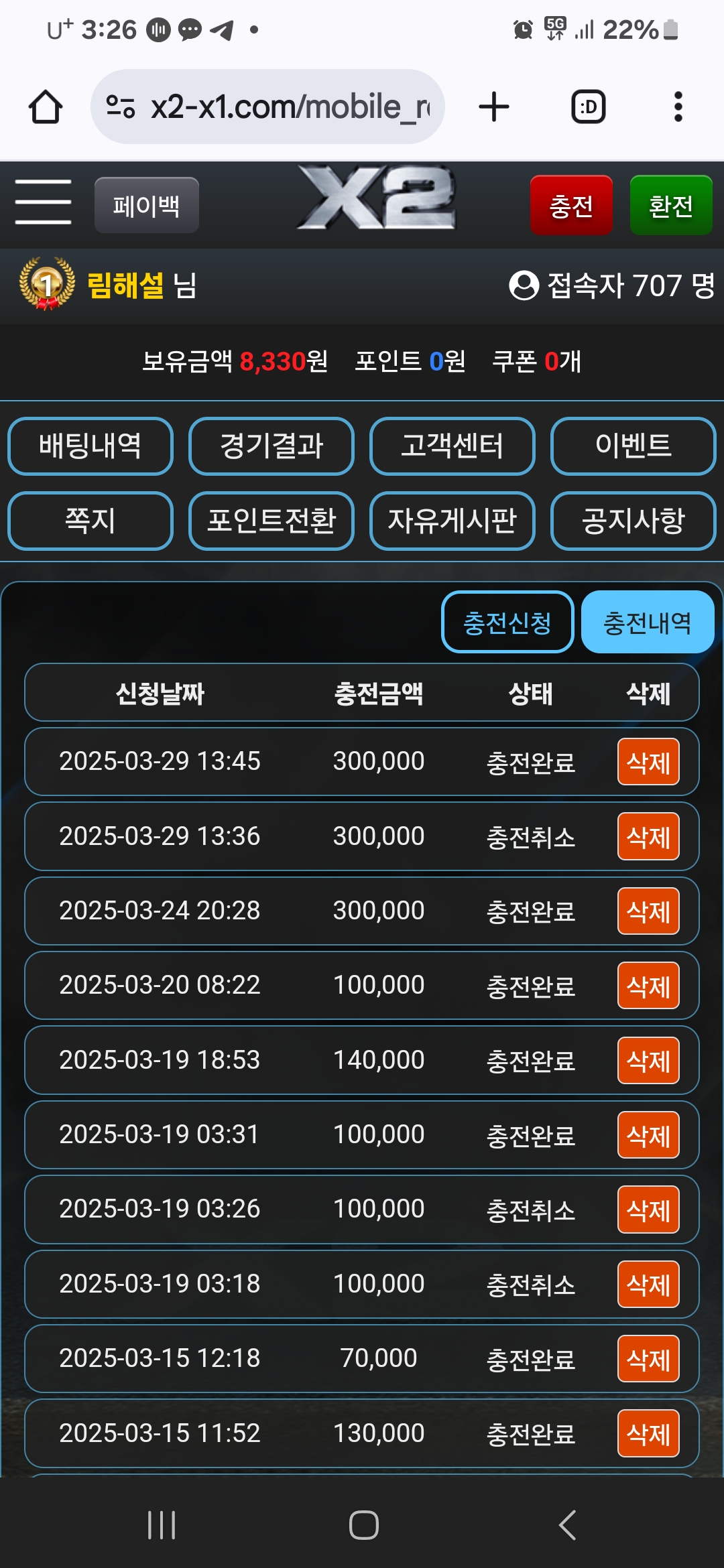This screenshot has width=724, height=1568.
Task: Visit 자유게시판 free board
Action: pyautogui.click(x=452, y=521)
